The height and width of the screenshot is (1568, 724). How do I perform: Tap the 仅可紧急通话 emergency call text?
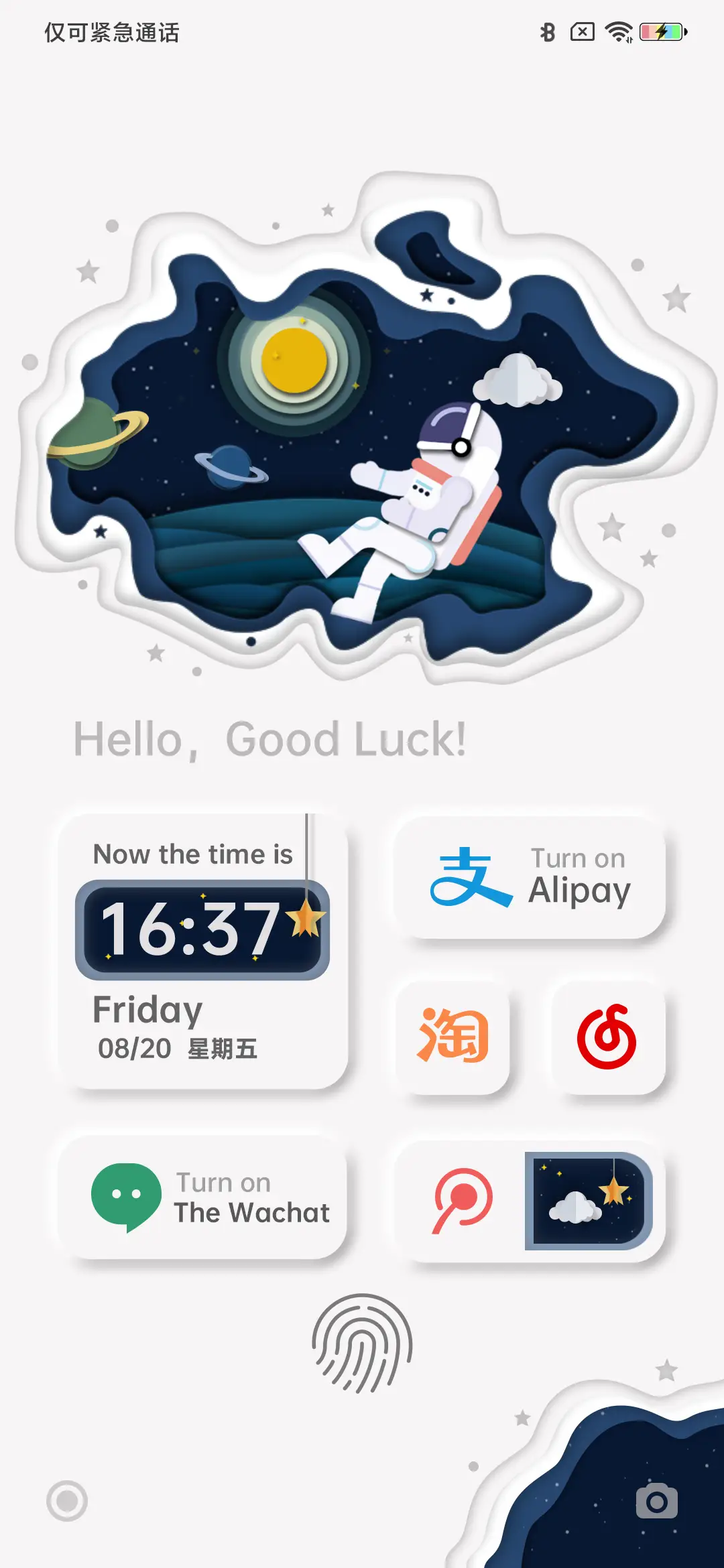click(111, 31)
